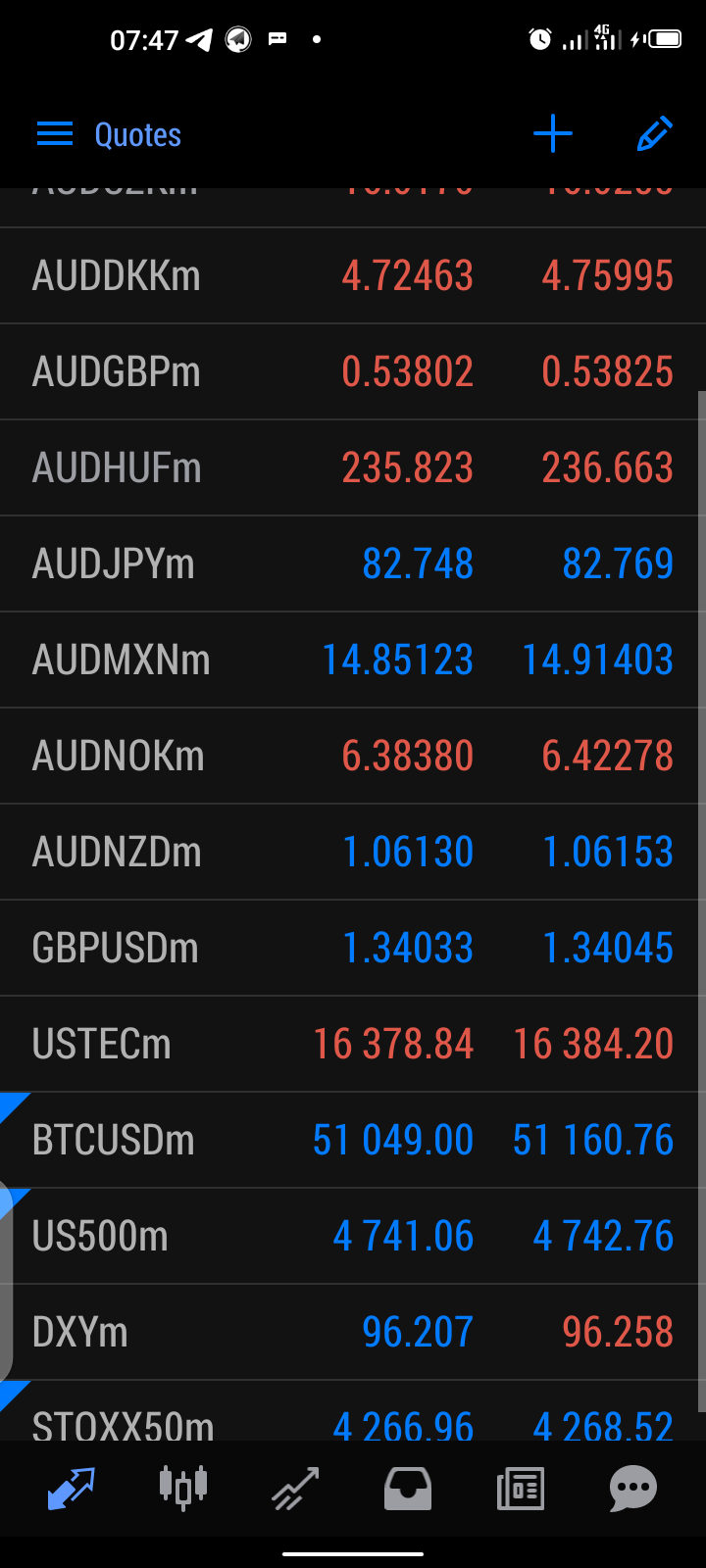Open the History inbox tab
The image size is (706, 1568).
[407, 1489]
